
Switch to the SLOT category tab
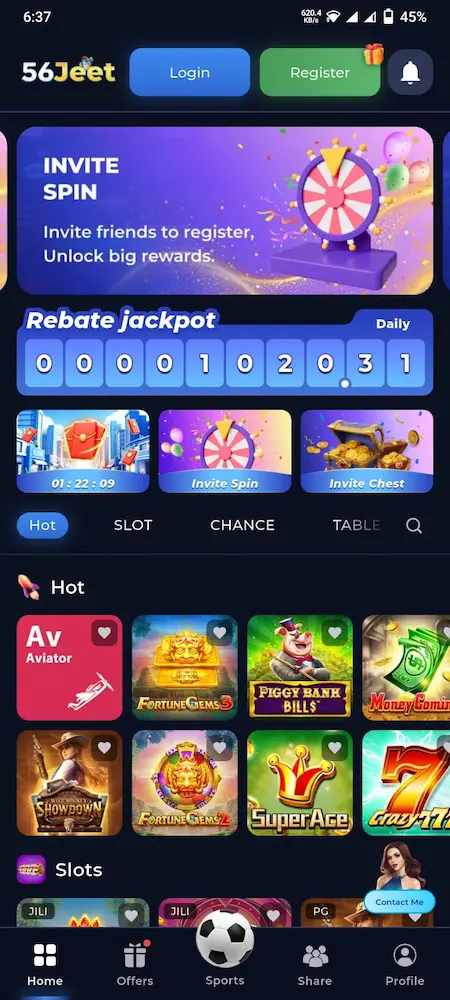tap(133, 526)
